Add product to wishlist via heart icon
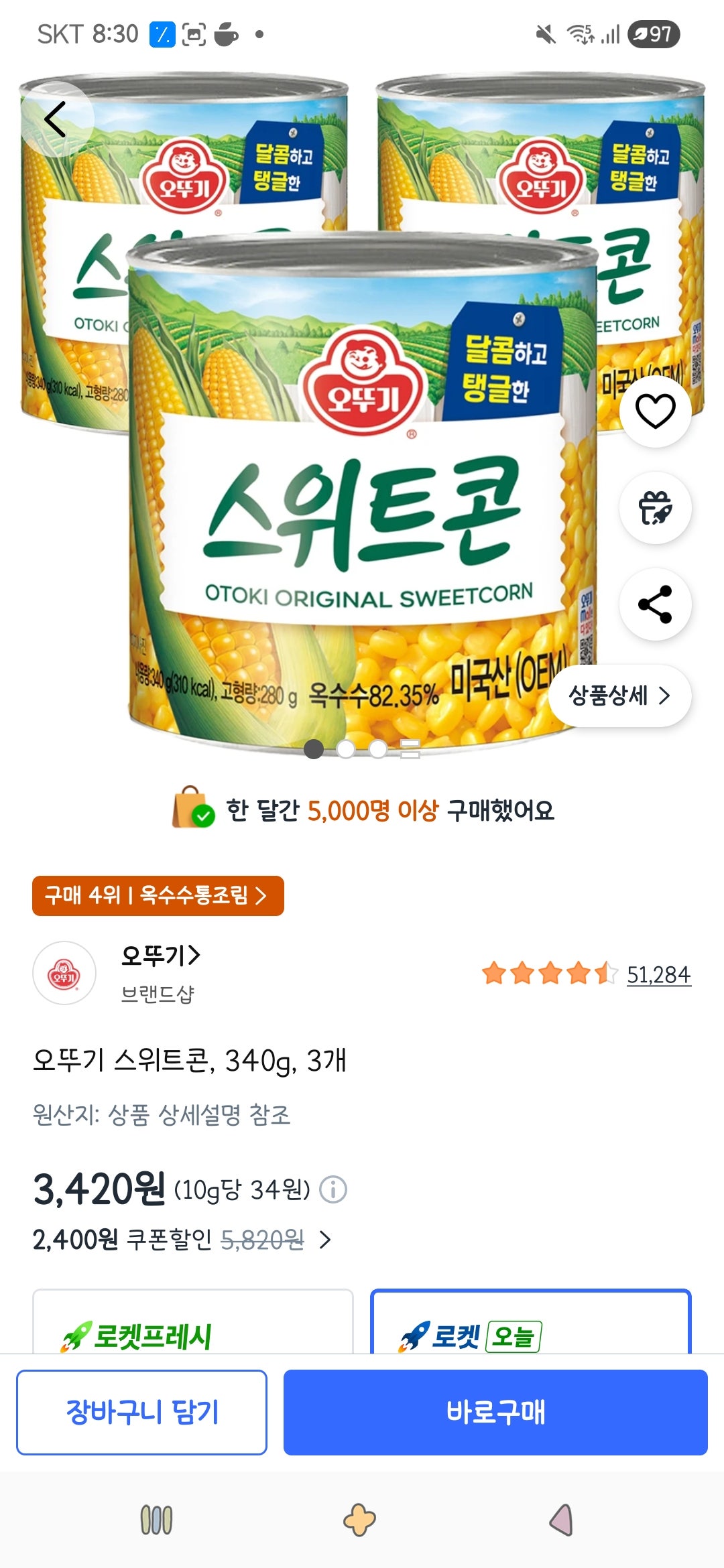 [x=656, y=411]
